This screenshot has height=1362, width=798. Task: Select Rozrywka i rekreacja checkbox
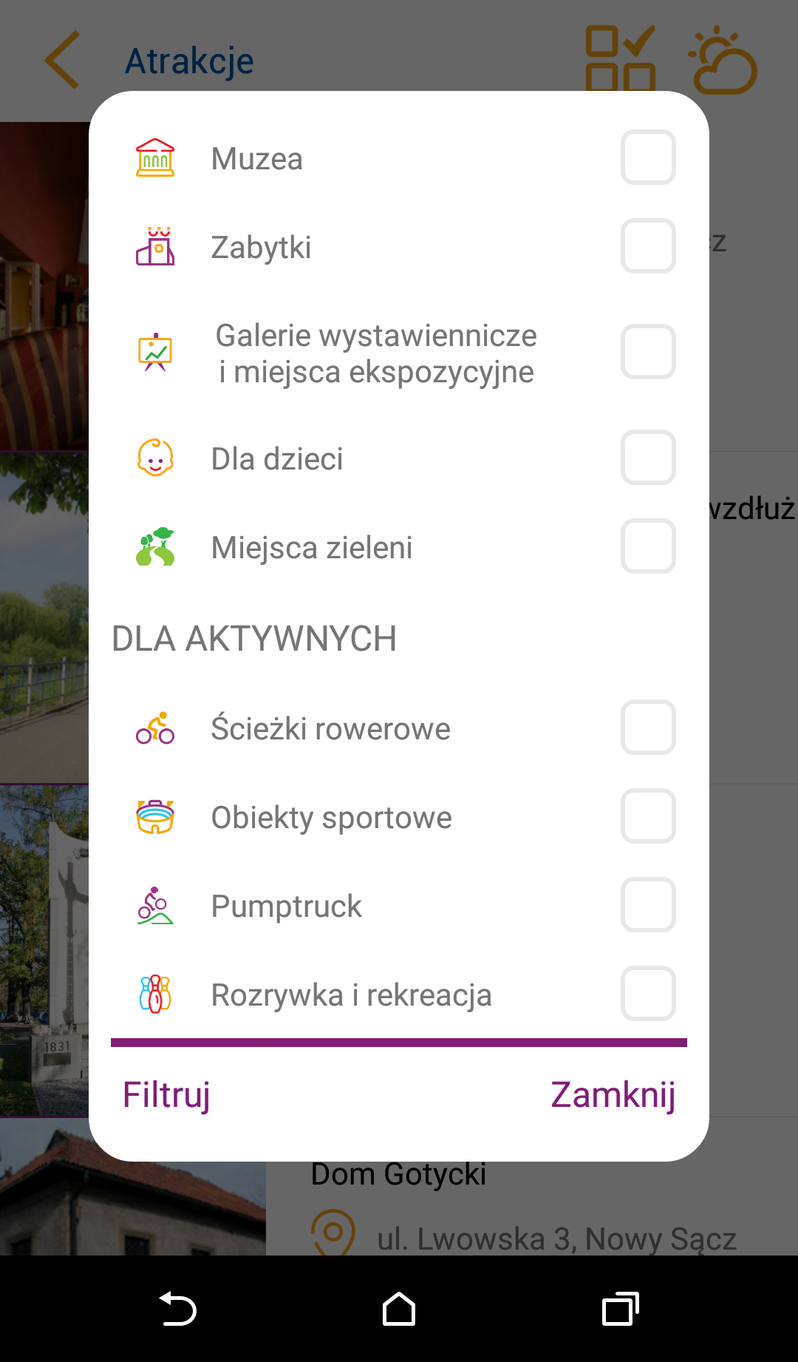point(648,993)
